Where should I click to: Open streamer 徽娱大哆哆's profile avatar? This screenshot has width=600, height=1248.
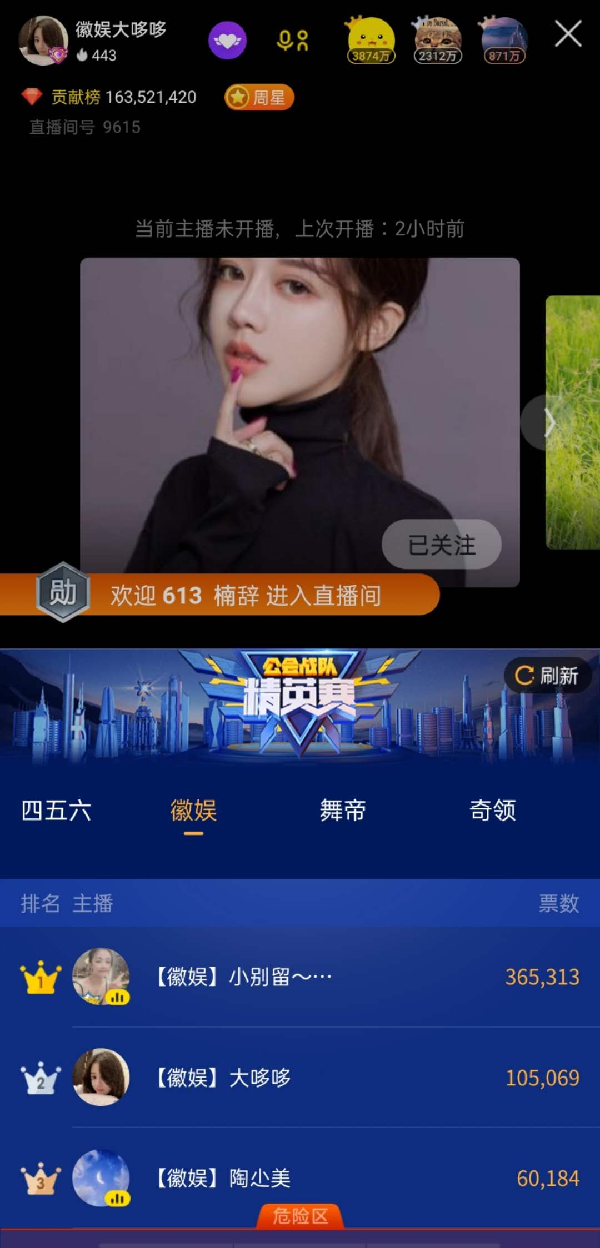coord(43,41)
